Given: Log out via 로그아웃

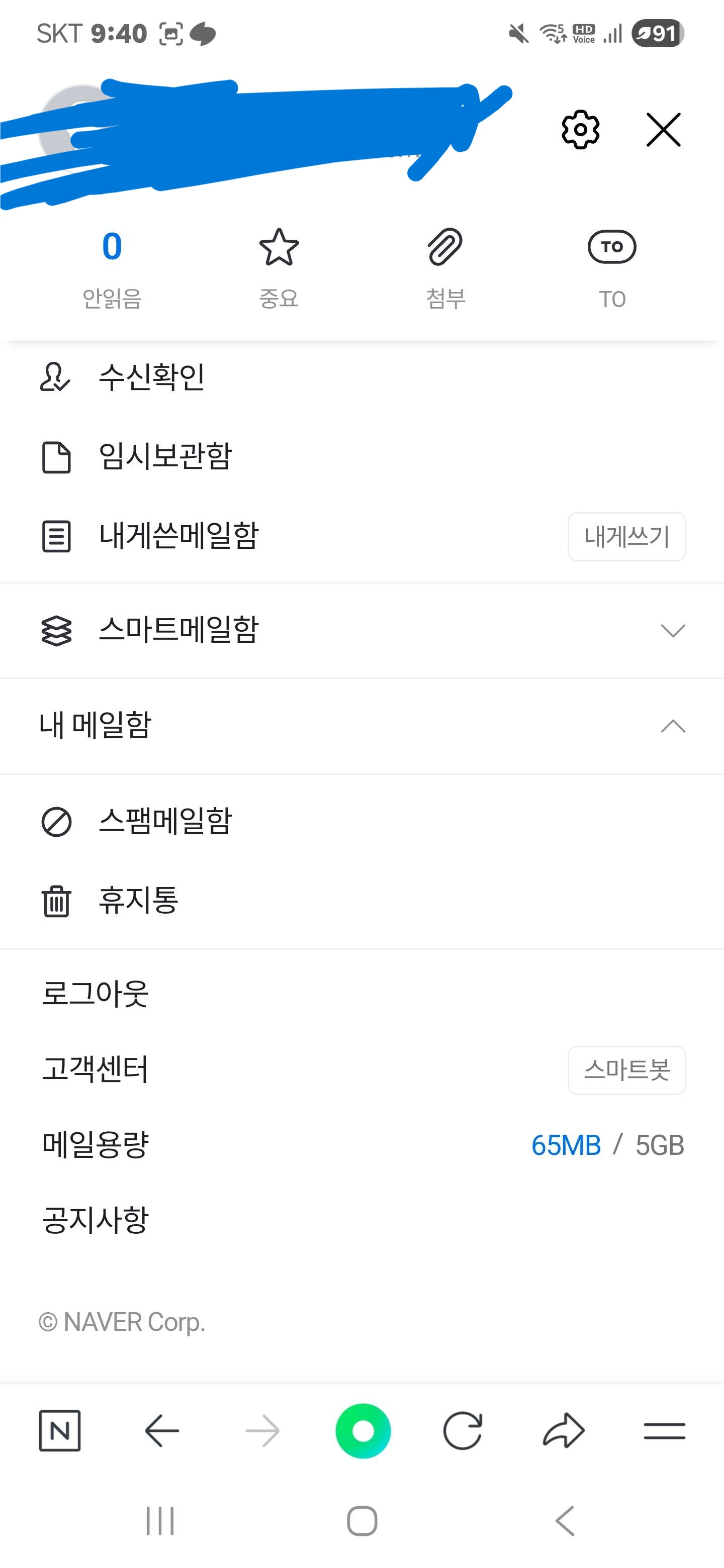Looking at the screenshot, I should point(95,994).
